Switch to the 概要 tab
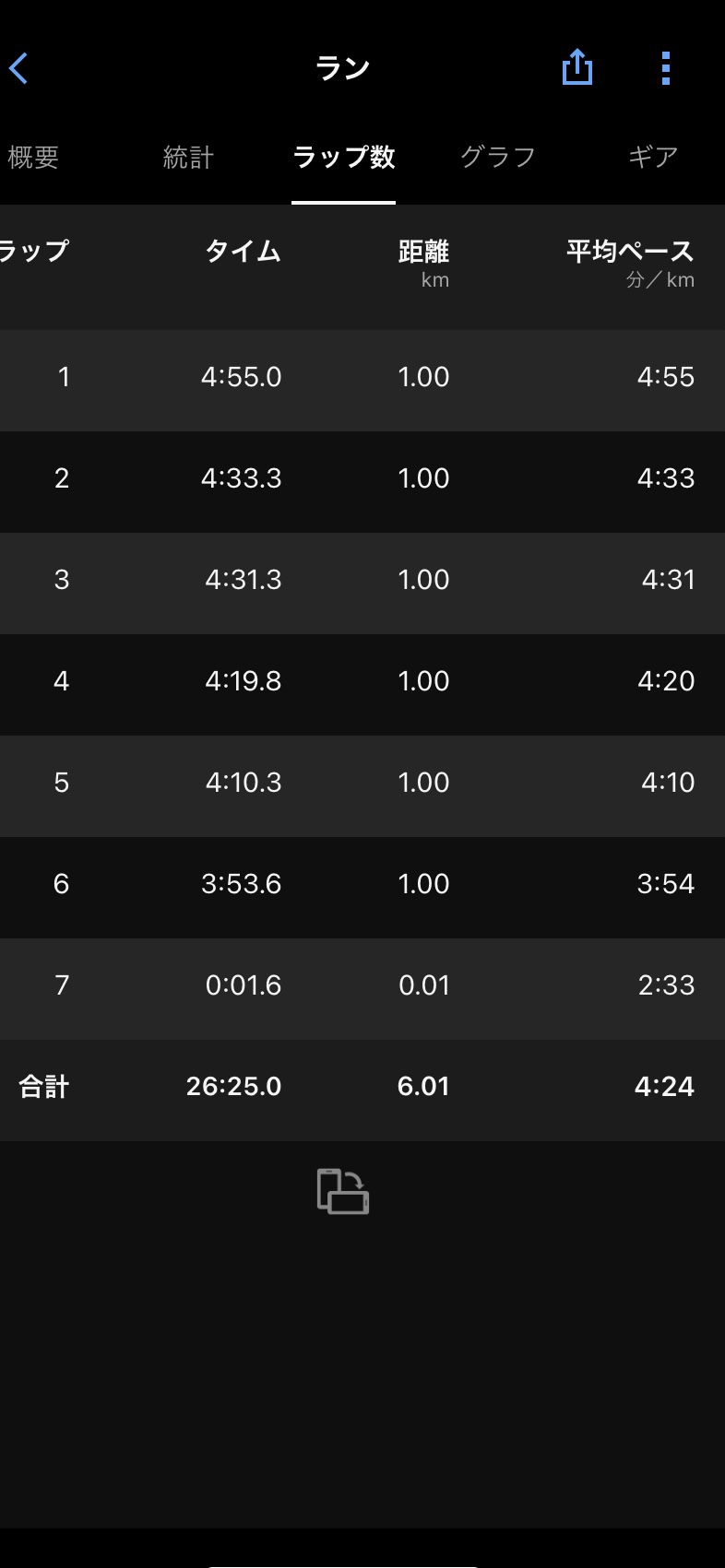Viewport: 725px width, 1568px height. pyautogui.click(x=33, y=157)
